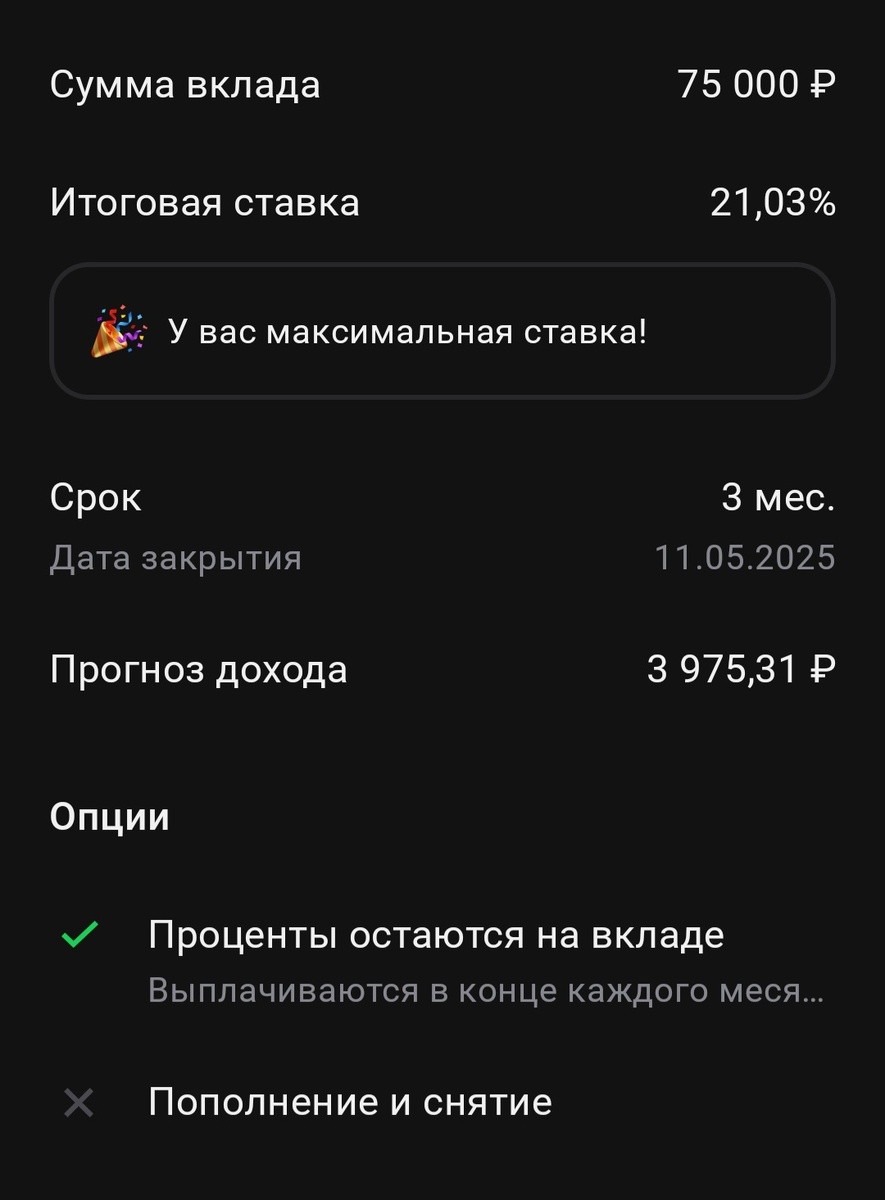Click the 3 975,31 ₽ forecast value
This screenshot has height=1200, width=885.
743,670
